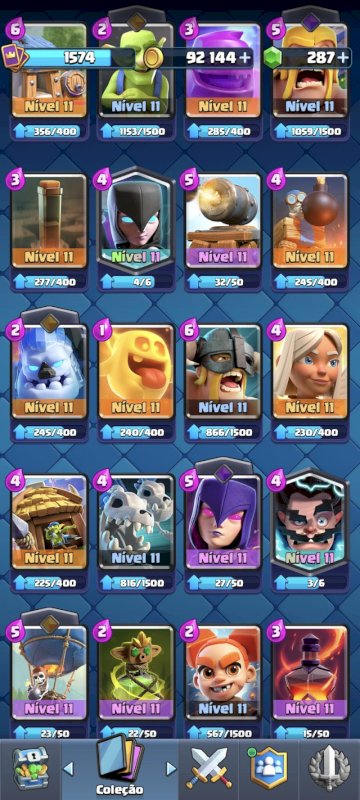The height and width of the screenshot is (800, 360).
Task: Select the Skeleton Balloon card with 23/50
Action: 48,672
